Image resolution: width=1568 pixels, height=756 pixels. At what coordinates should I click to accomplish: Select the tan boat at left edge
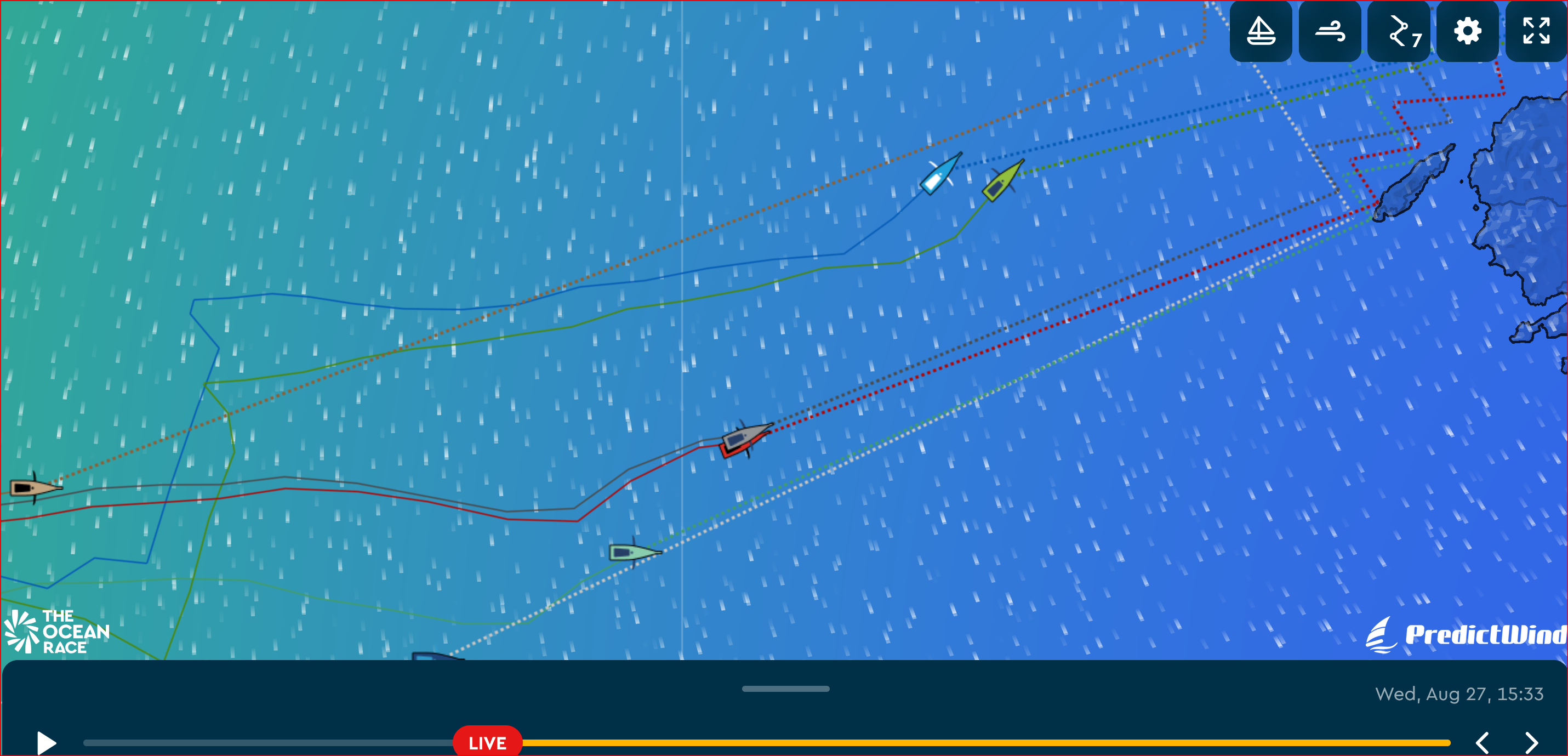click(x=35, y=487)
